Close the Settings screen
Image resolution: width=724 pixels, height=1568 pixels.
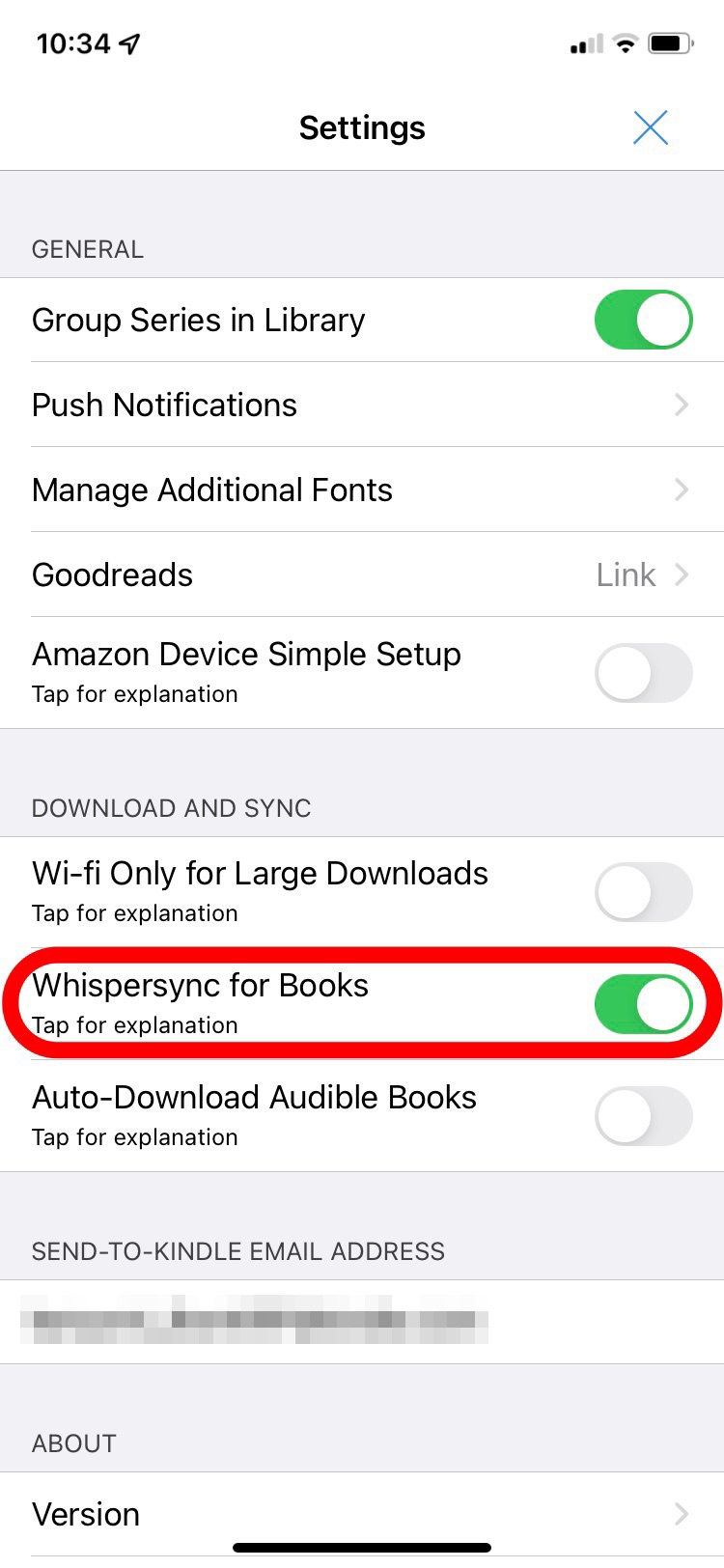(x=650, y=127)
